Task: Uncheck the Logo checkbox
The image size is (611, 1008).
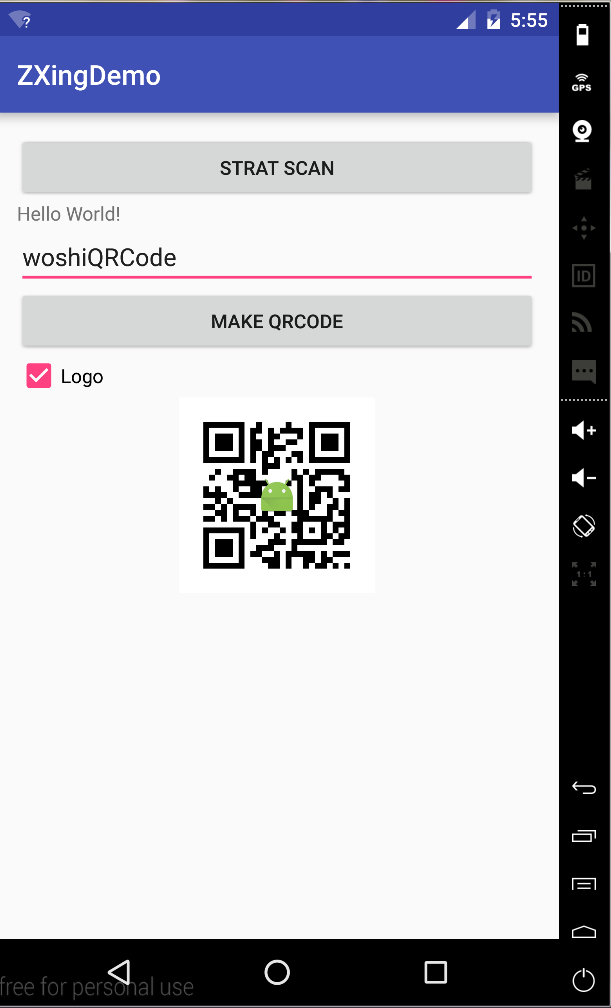Action: point(39,376)
